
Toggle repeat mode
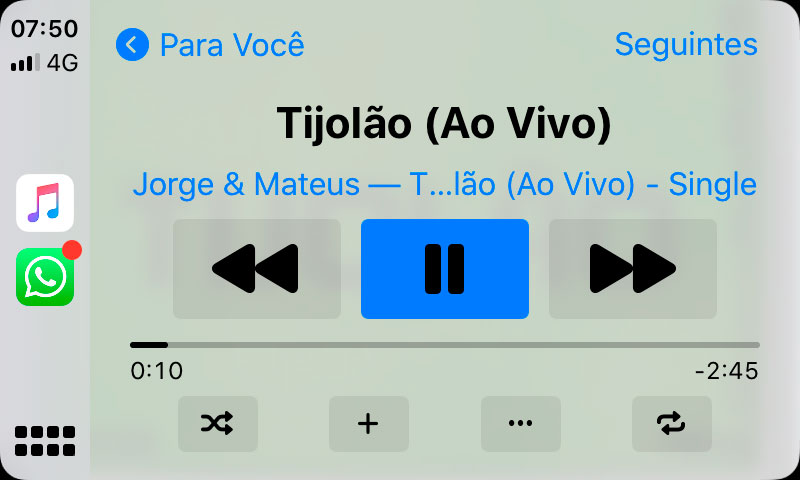click(x=671, y=424)
